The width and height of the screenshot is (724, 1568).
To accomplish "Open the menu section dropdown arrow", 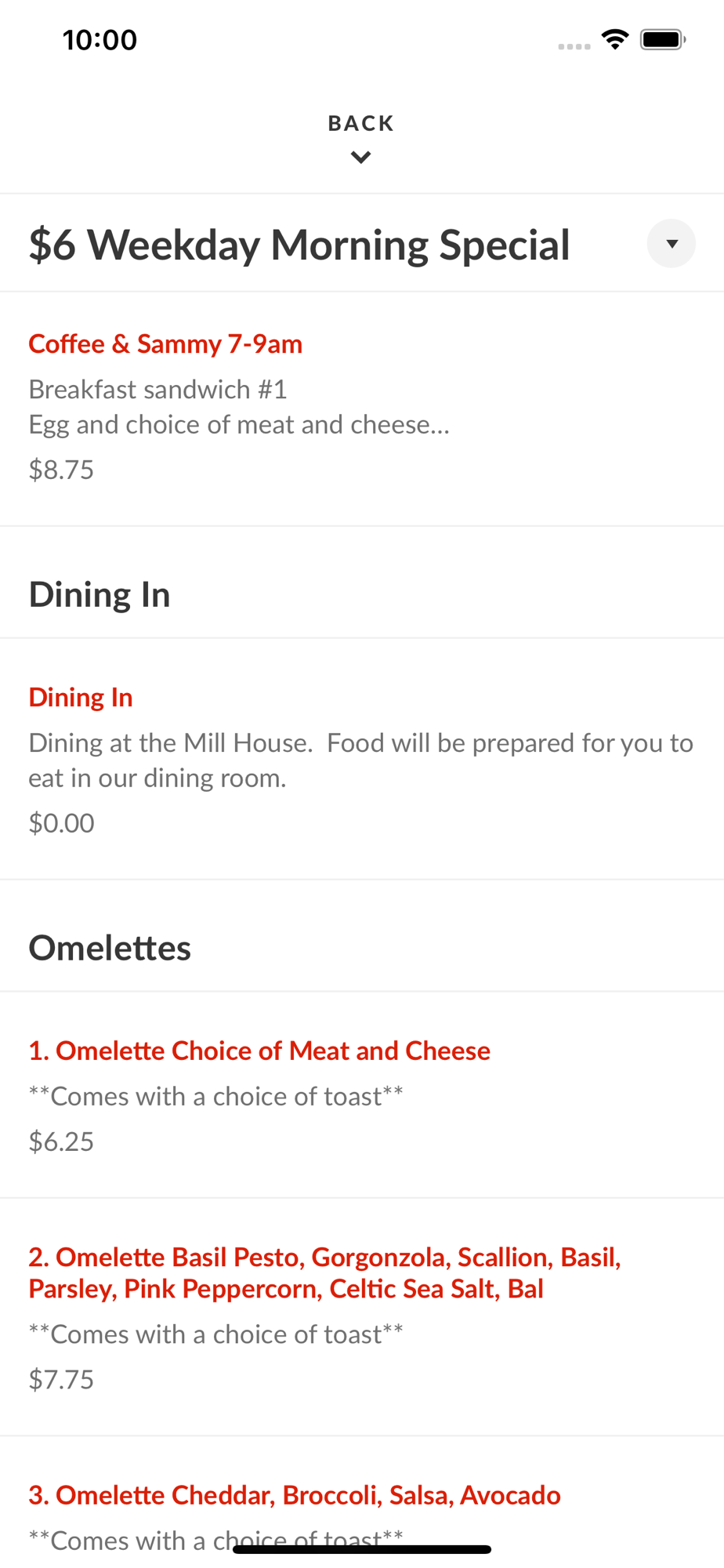I will coord(672,244).
